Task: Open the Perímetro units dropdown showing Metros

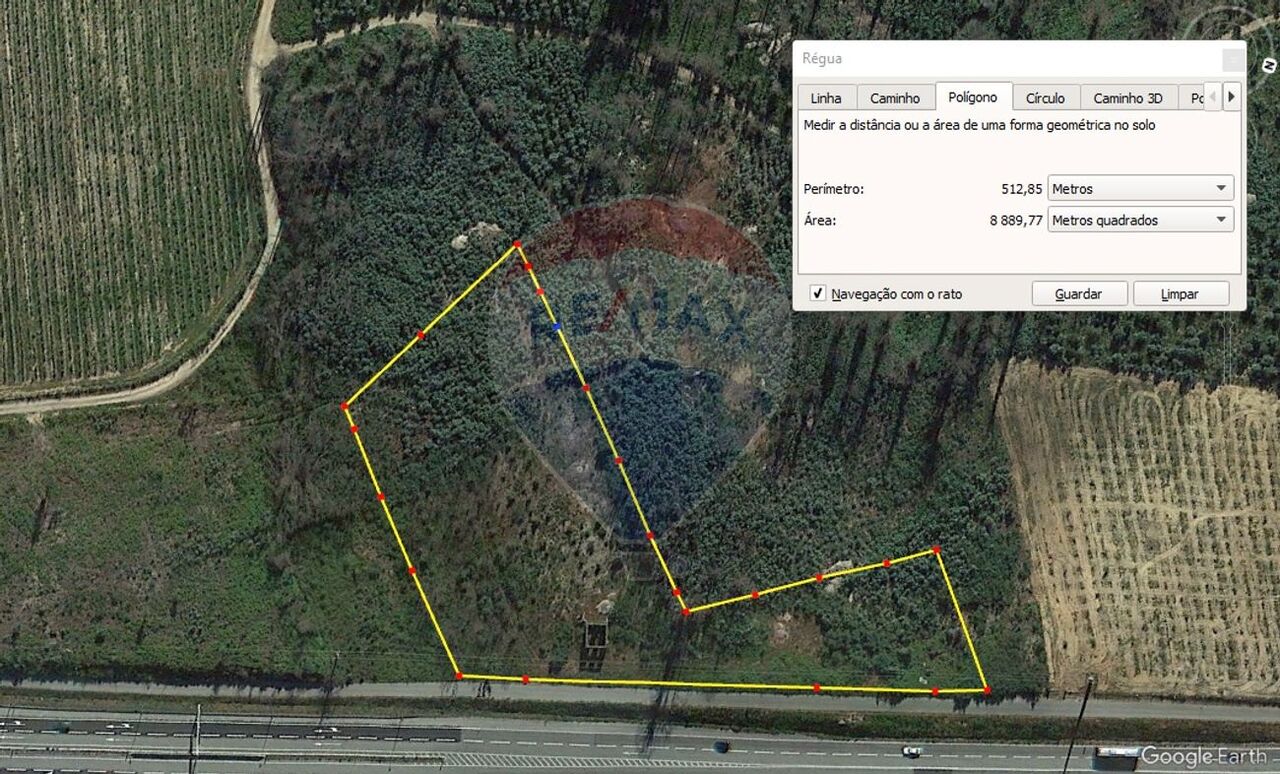Action: [1140, 188]
